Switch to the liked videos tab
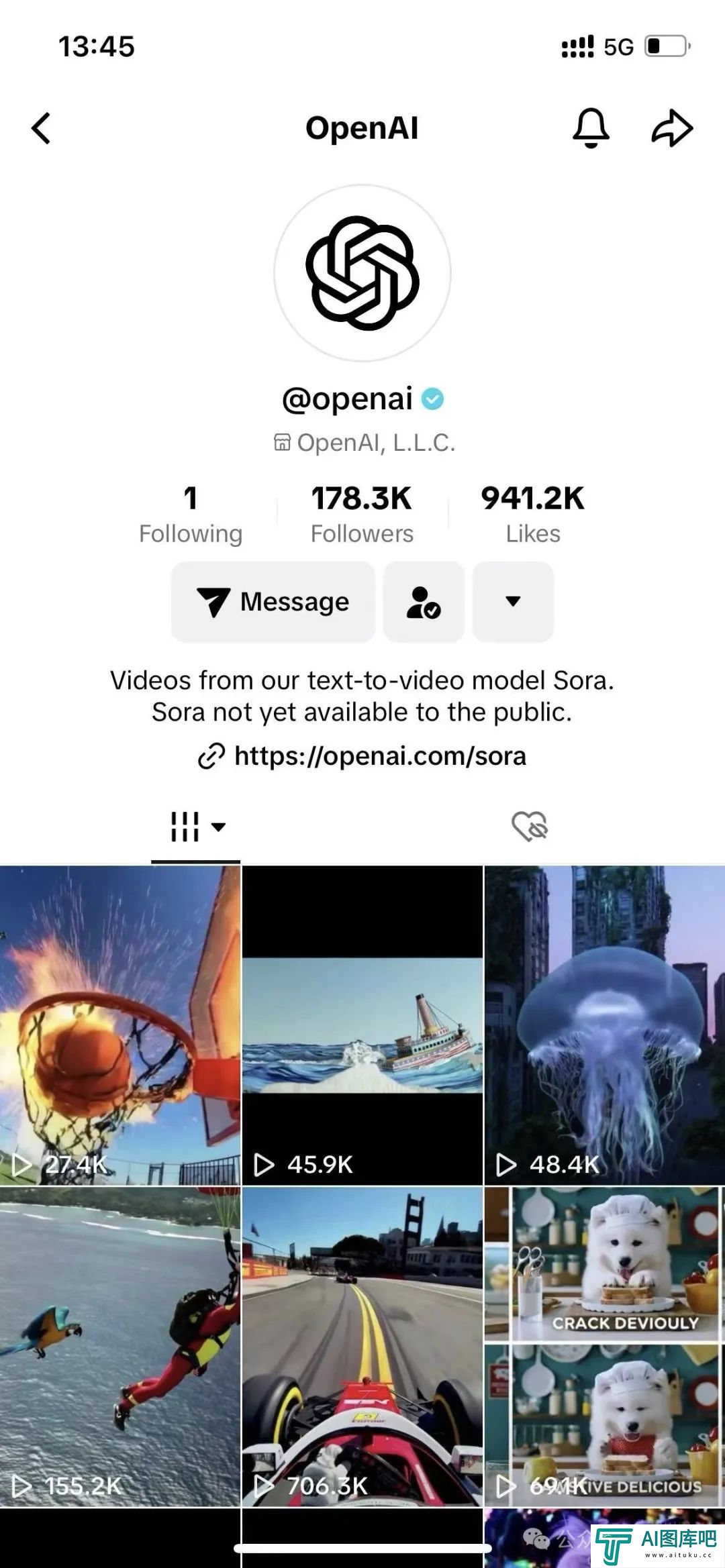The height and width of the screenshot is (1568, 725). point(530,827)
